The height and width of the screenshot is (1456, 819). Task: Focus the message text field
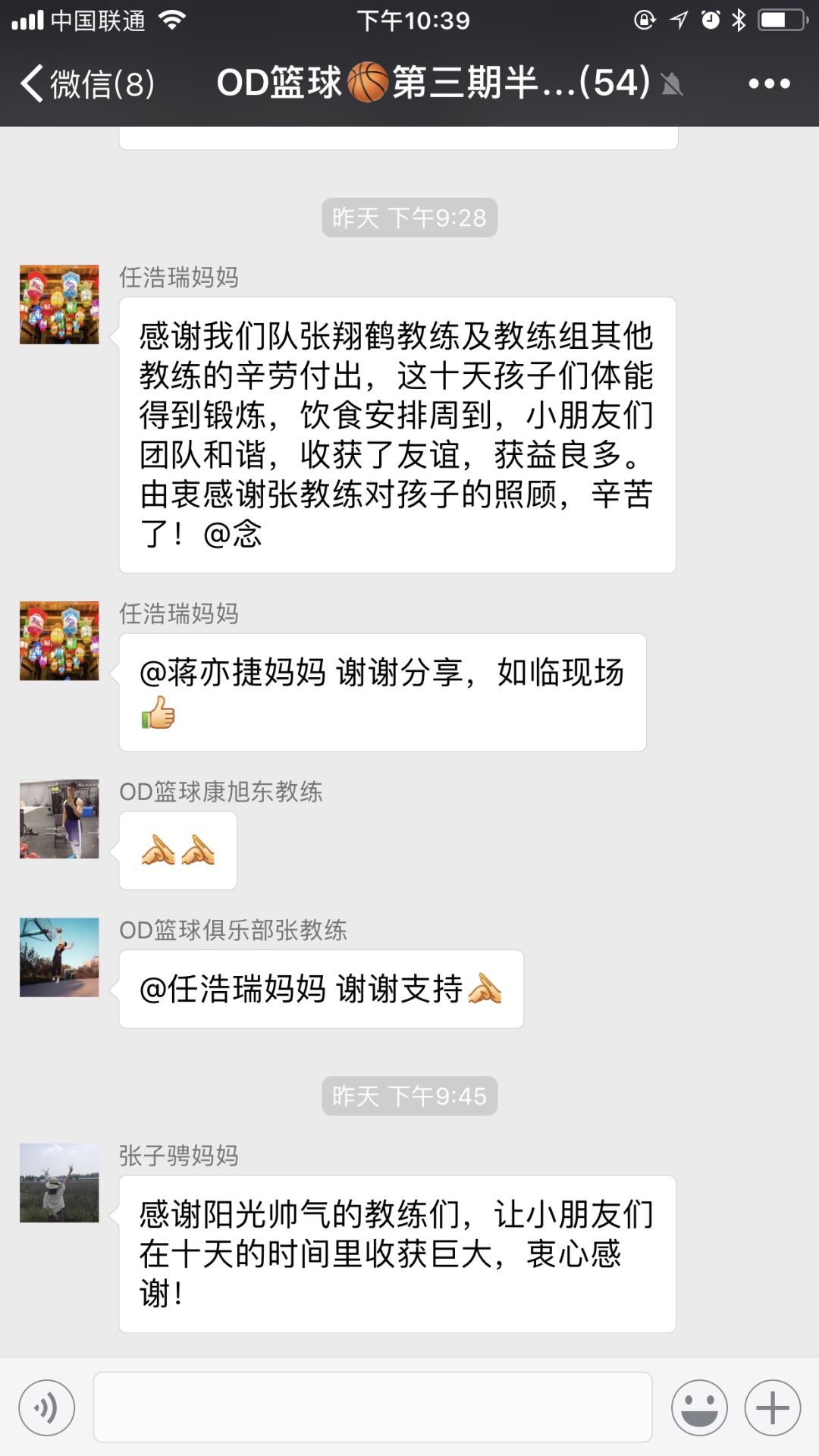coord(372,1407)
